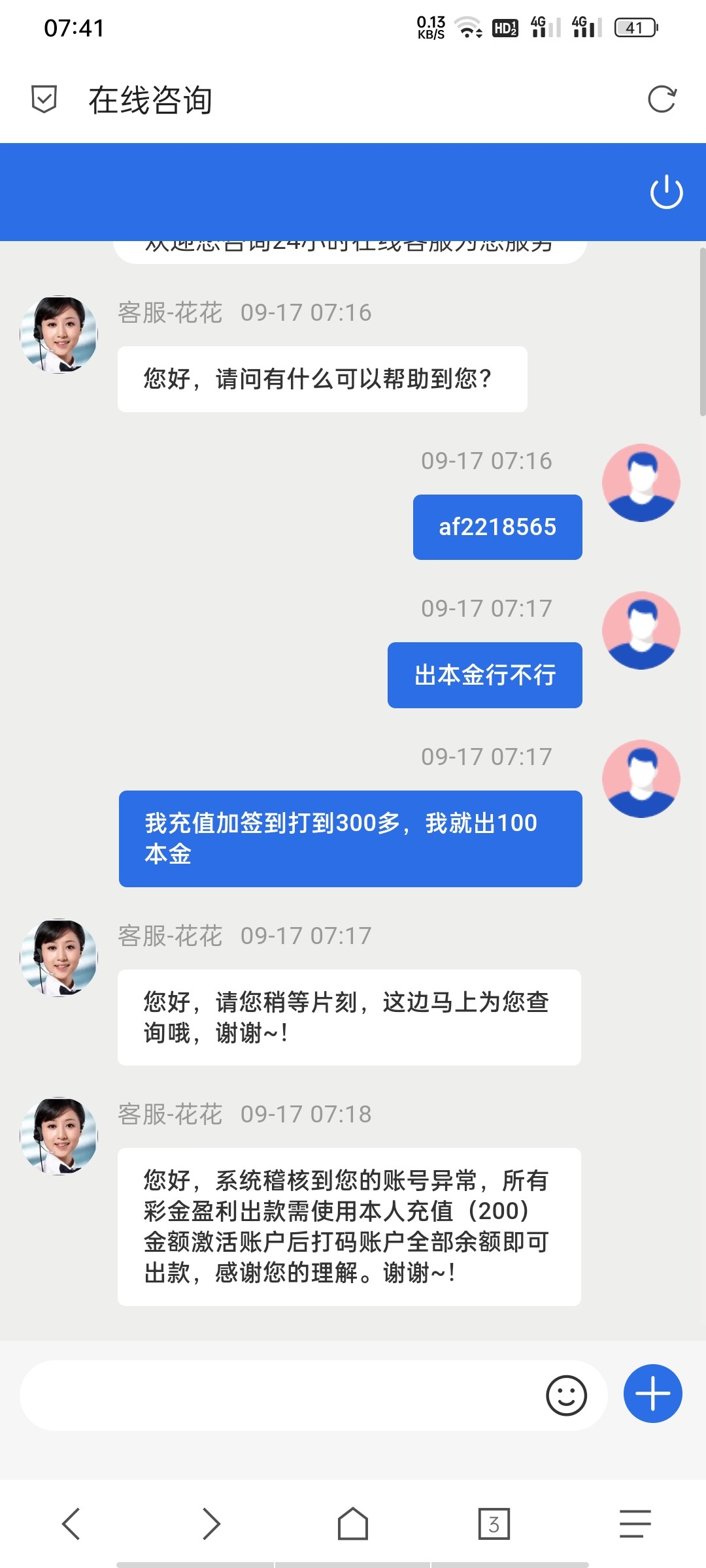The image size is (706, 1568).
Task: Tap the battery indicator showing 41
Action: point(633,28)
